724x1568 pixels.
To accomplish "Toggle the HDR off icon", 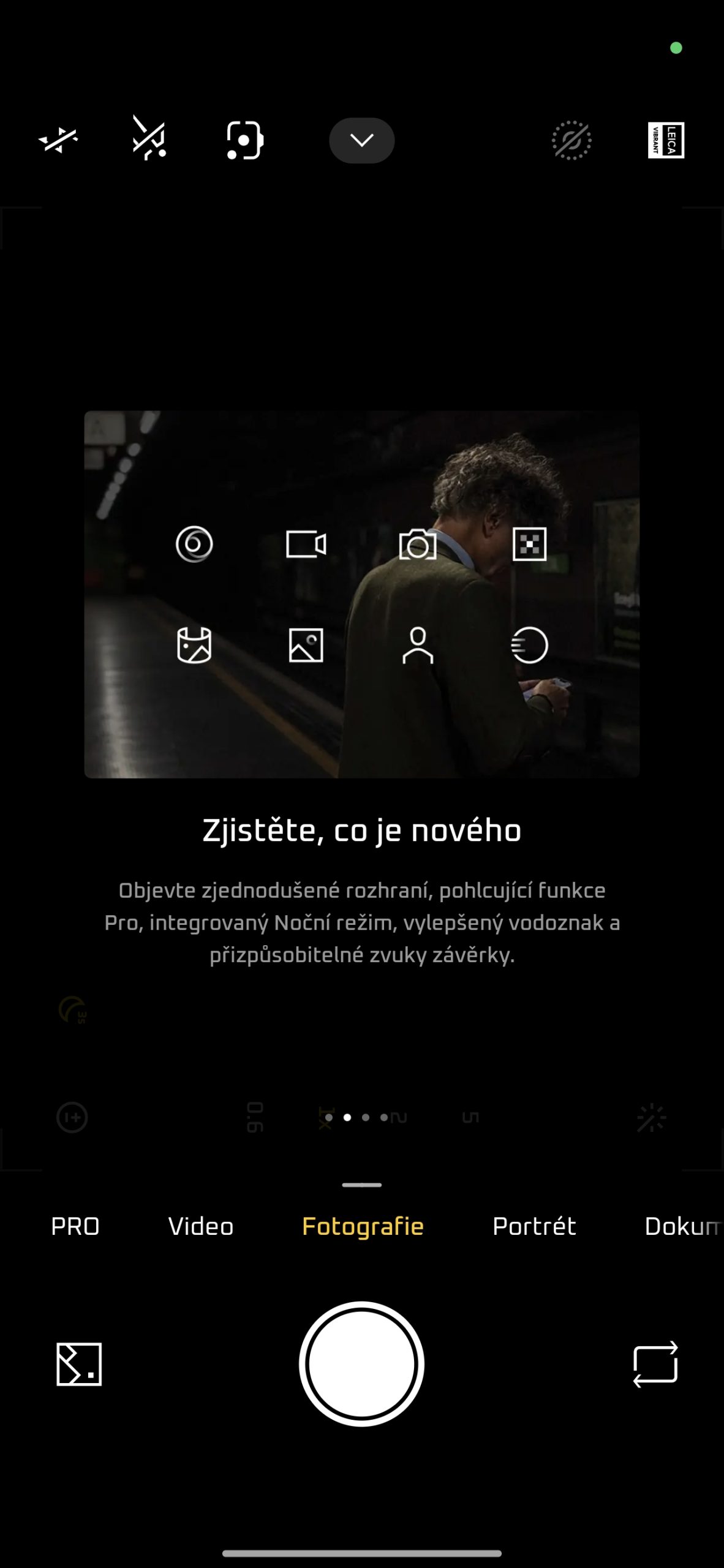I will pos(571,140).
